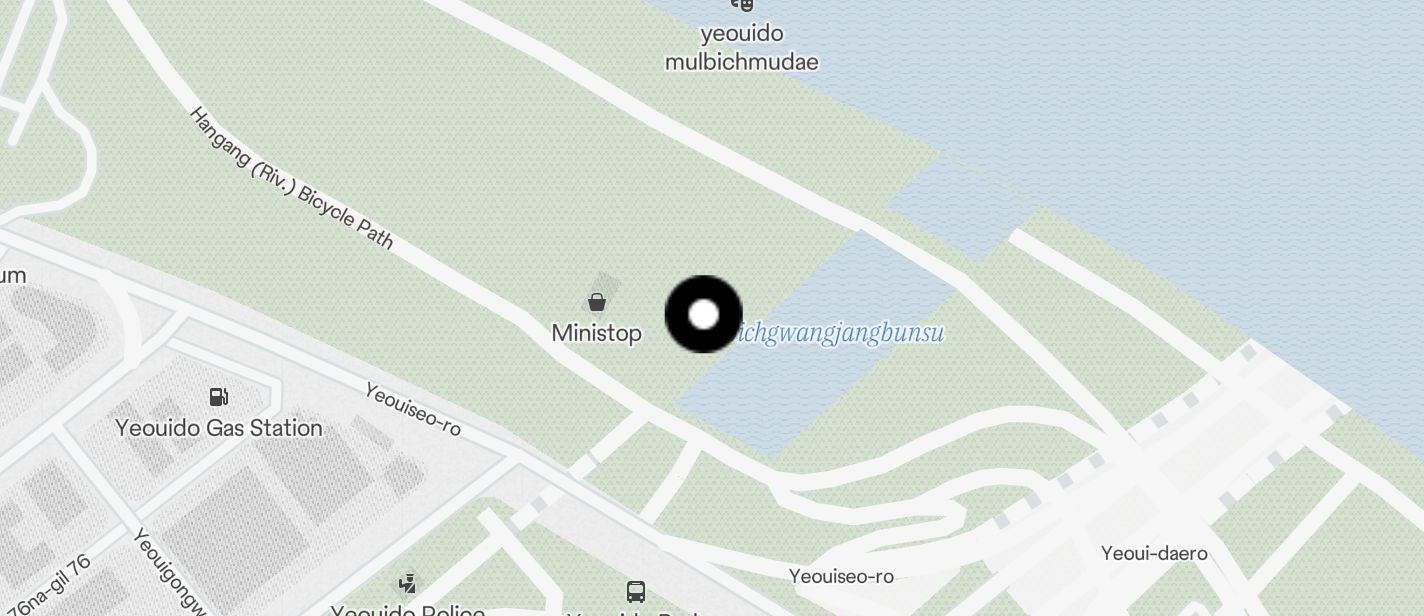Screen dimensions: 1424x616
Task: Tap the bus stop icon near Yeouiseo-ro
Action: (636, 590)
